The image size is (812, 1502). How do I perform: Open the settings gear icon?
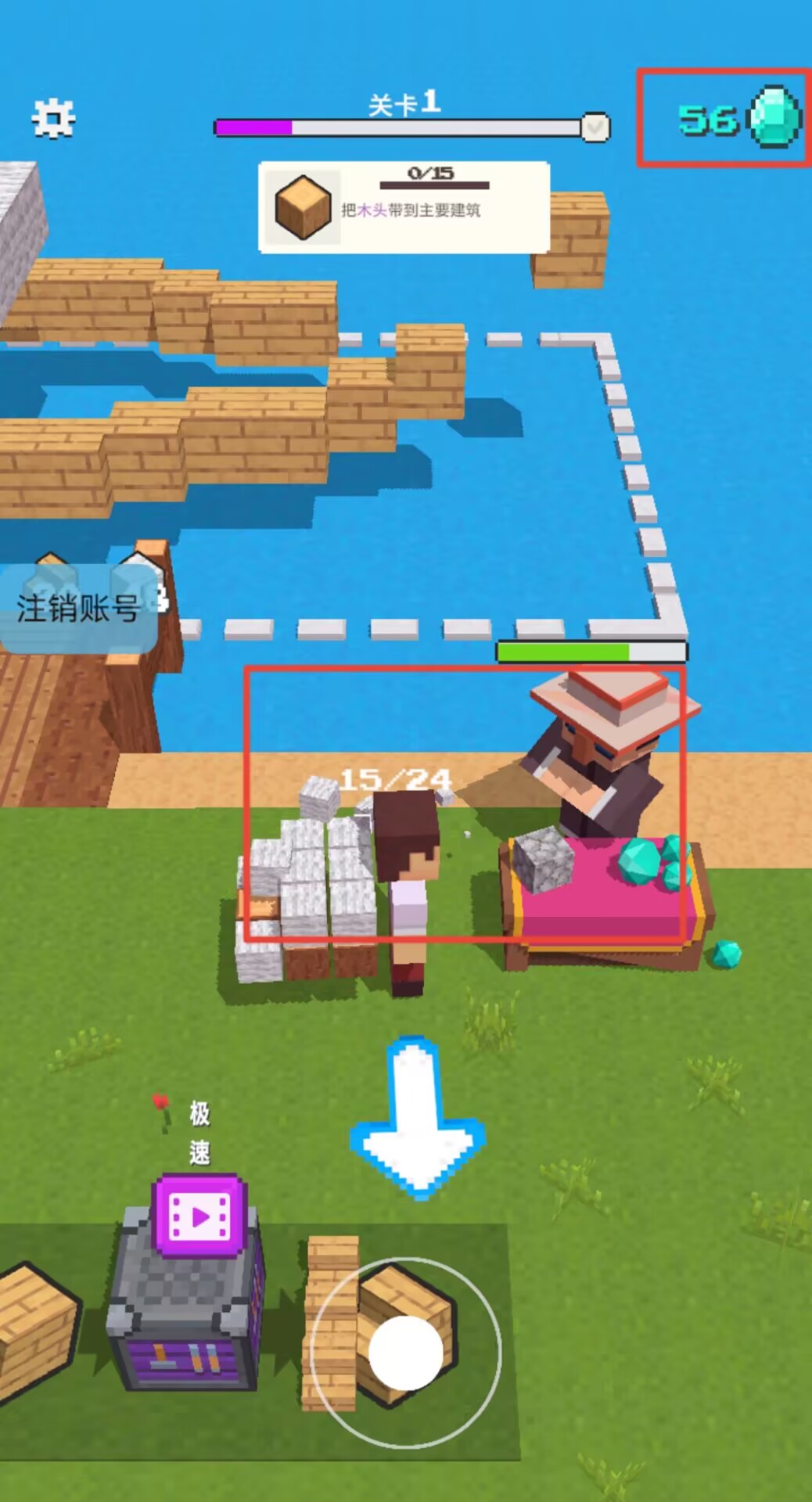coord(52,119)
